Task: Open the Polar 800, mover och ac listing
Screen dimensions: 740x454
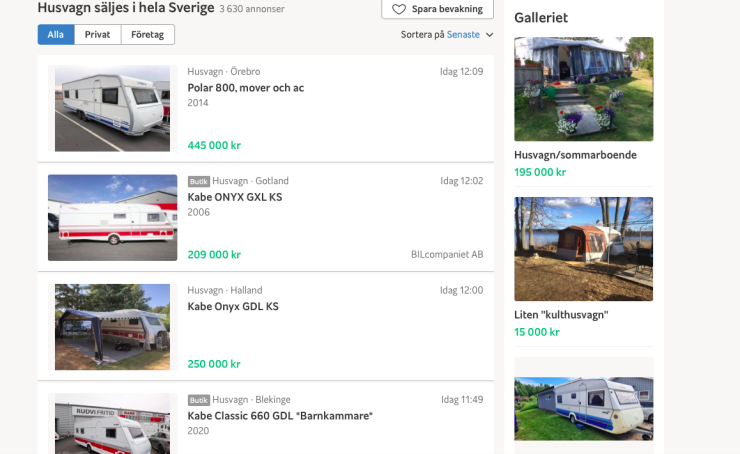Action: pyautogui.click(x=246, y=88)
